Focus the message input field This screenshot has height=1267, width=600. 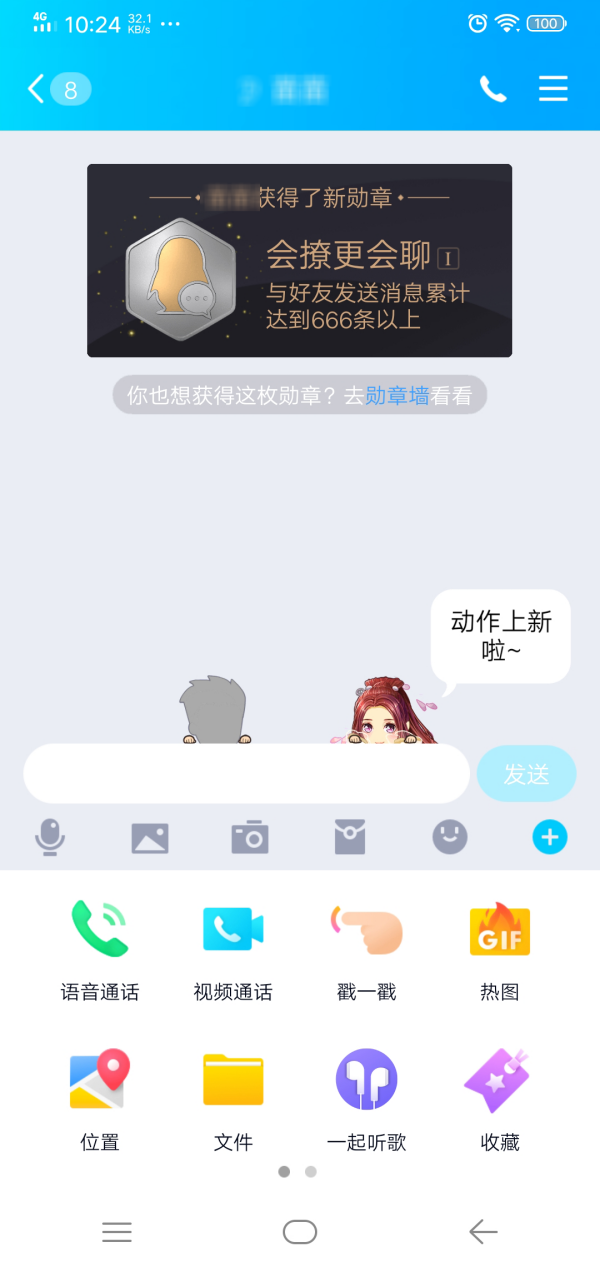246,774
